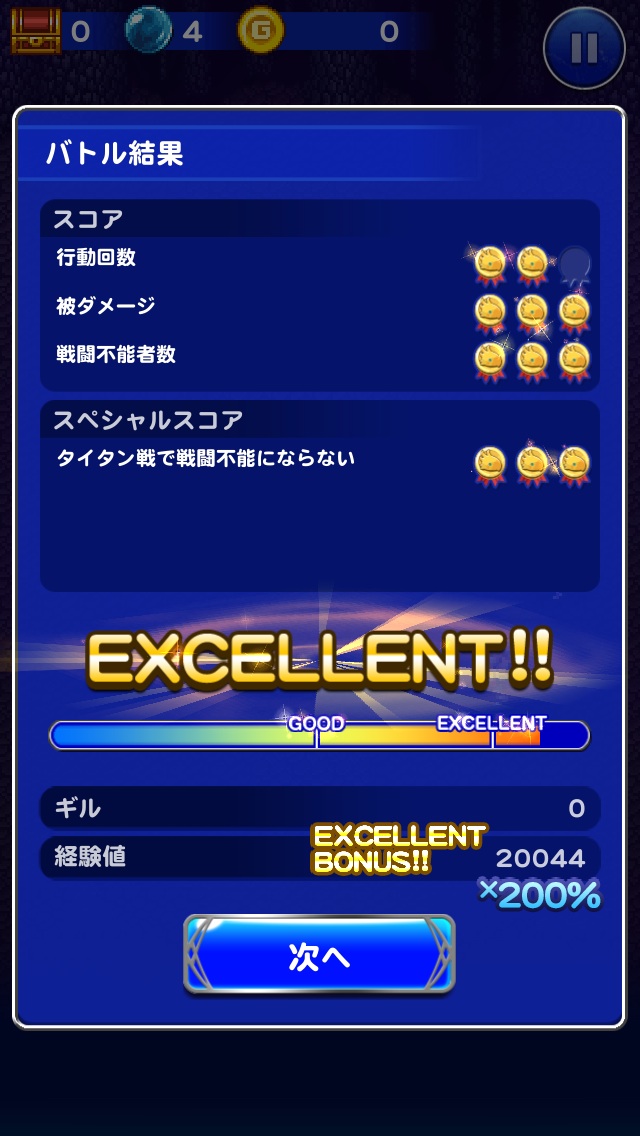Screen dimensions: 640x1136
Task: Tap the 次へ button to continue
Action: coord(319,955)
